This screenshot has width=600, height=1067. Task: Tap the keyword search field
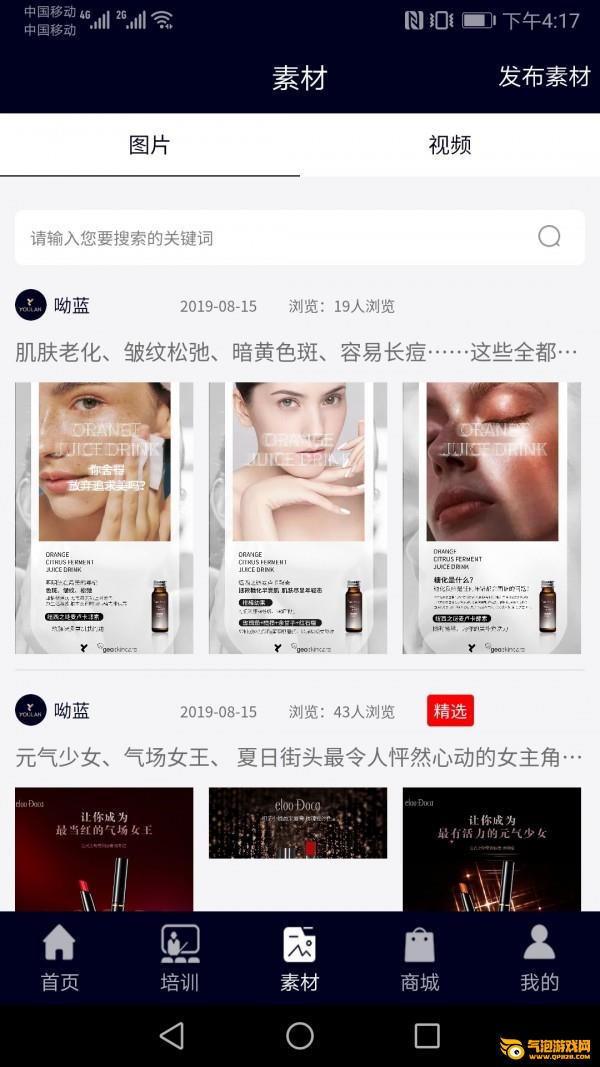[x=270, y=238]
